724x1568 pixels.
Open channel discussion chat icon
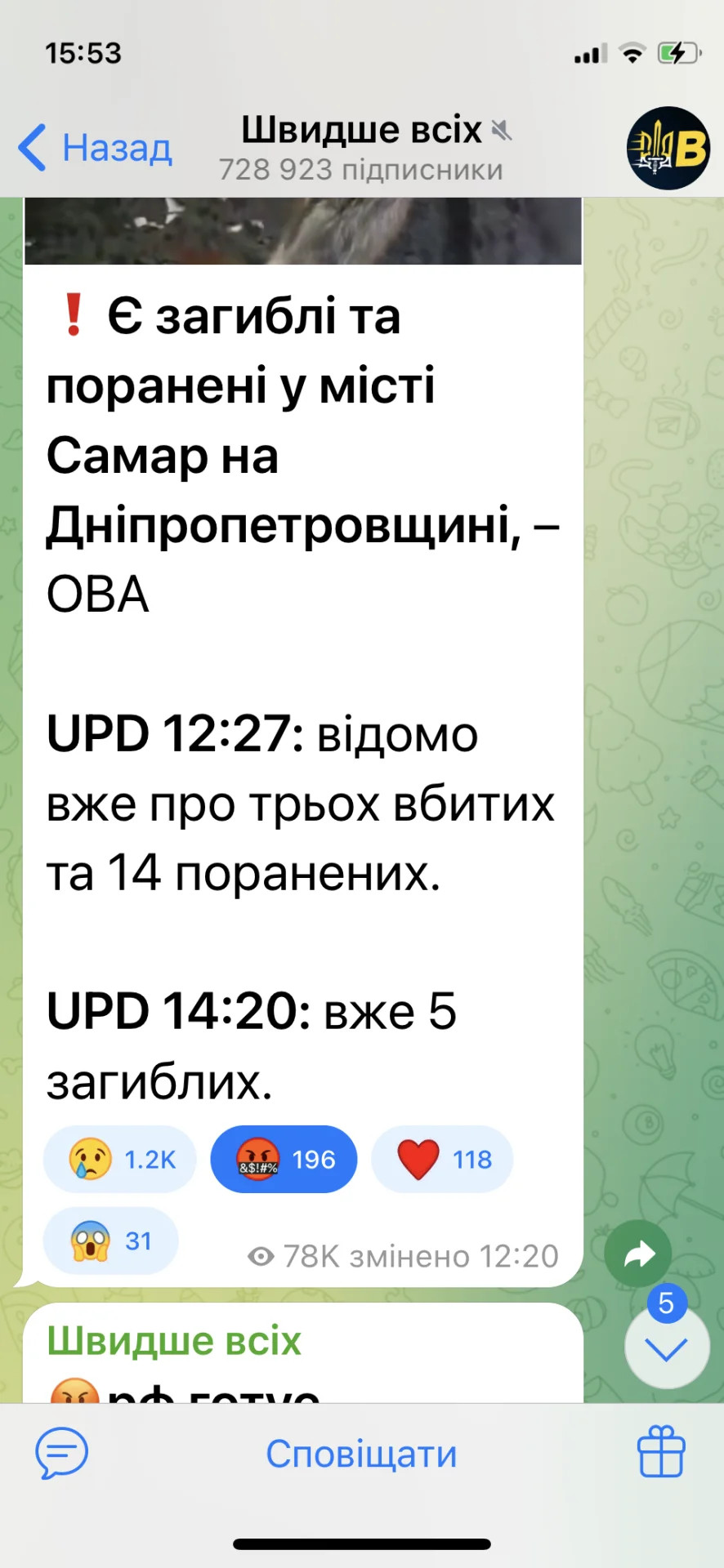(61, 1454)
